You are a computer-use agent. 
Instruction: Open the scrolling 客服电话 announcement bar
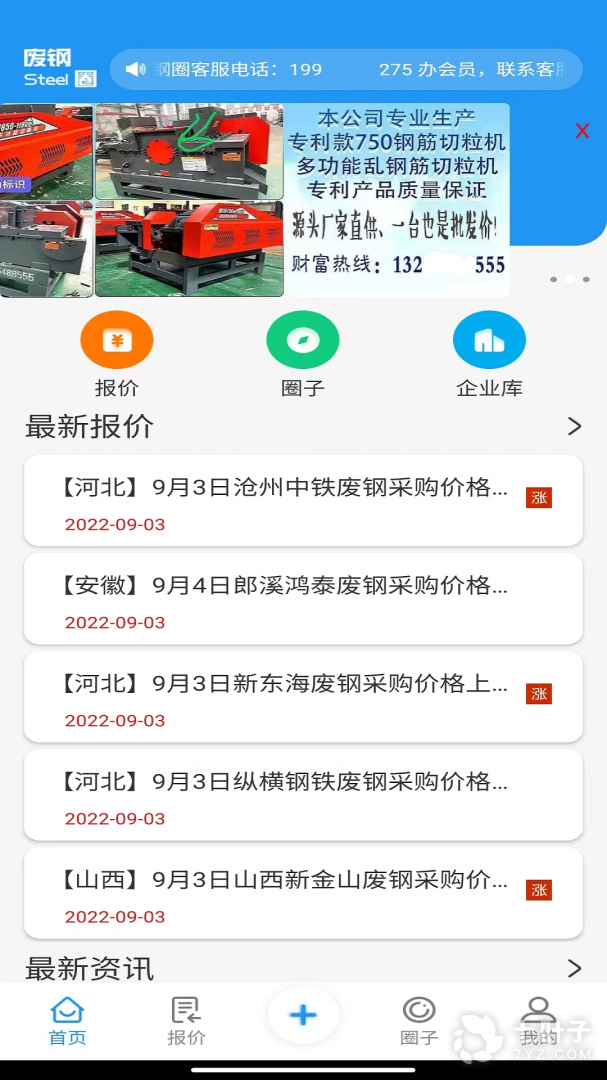coord(345,70)
